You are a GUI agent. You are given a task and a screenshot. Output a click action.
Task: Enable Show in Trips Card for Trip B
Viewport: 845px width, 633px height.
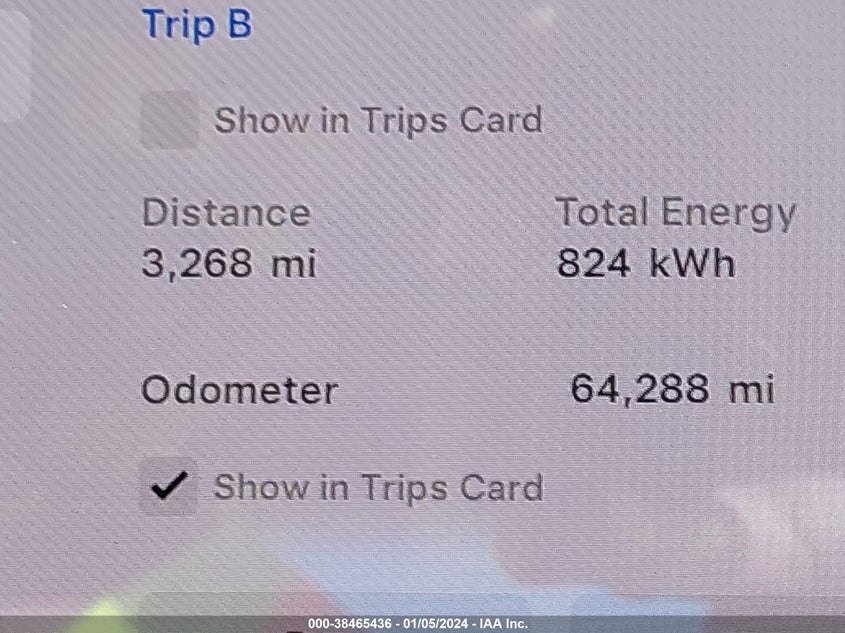170,120
